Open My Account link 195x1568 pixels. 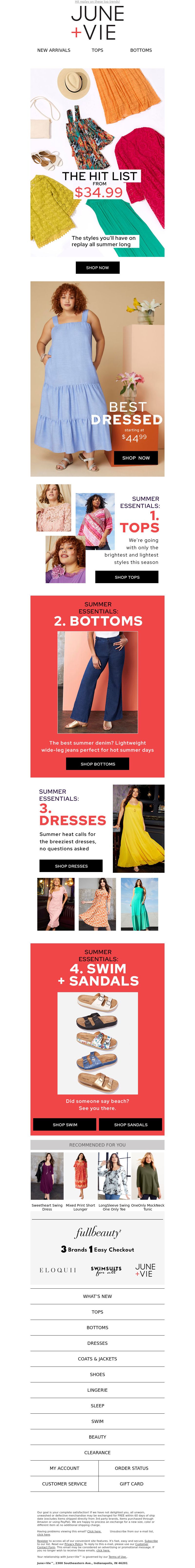pos(64,1468)
